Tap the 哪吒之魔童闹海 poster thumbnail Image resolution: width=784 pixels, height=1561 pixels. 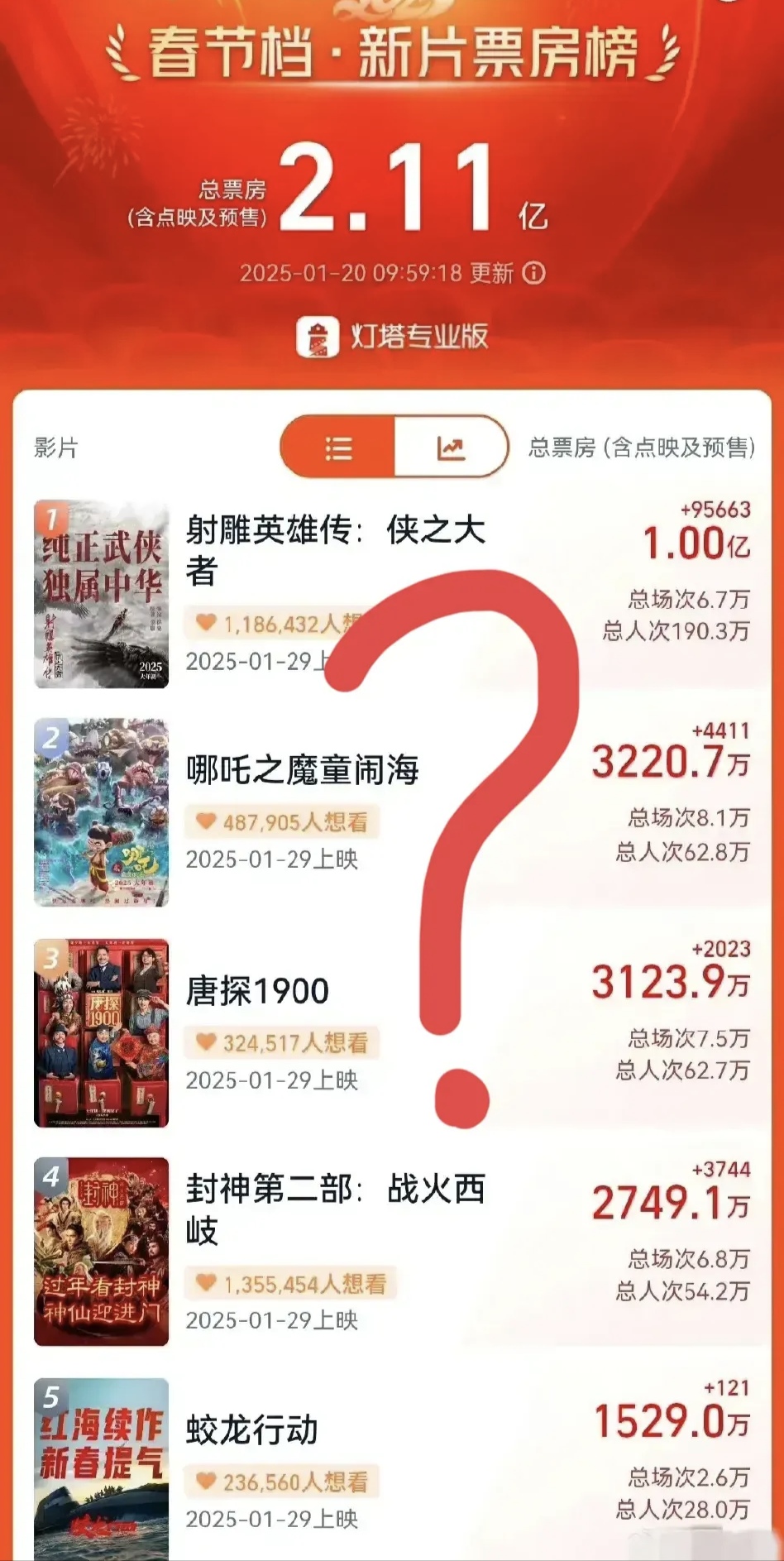pos(101,813)
